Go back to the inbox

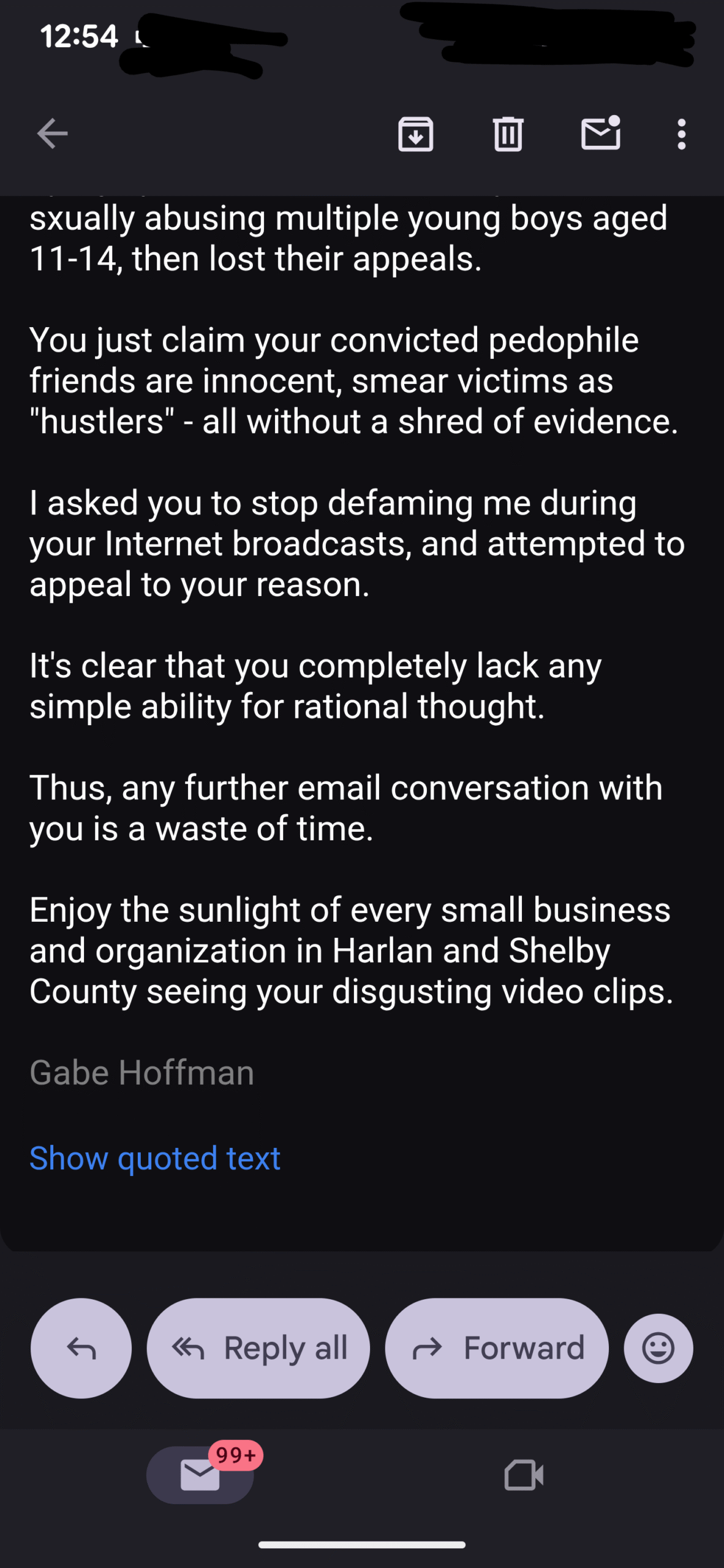52,134
